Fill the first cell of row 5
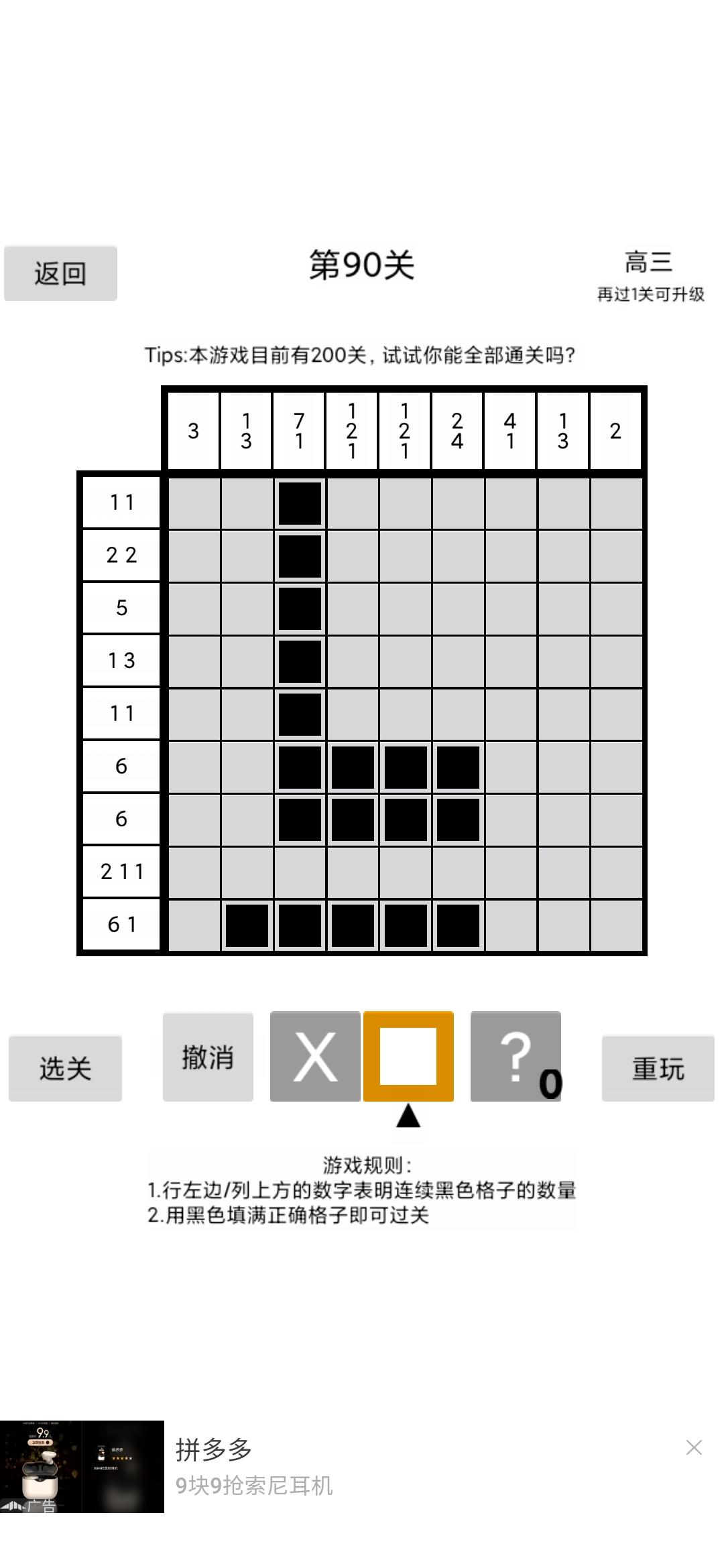Image resolution: width=724 pixels, height=1568 pixels. 194,608
